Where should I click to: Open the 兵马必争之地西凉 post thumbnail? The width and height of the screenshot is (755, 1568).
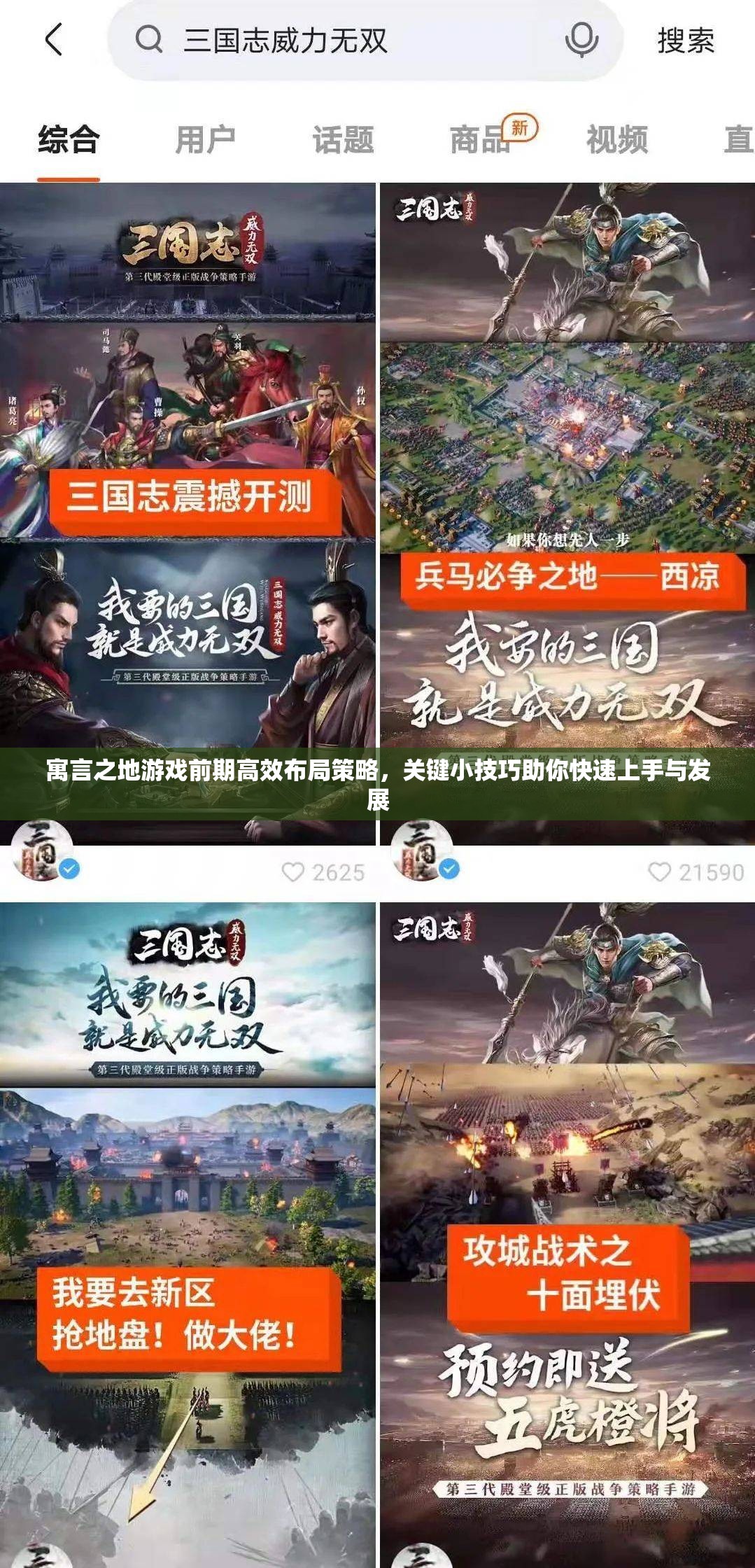pyautogui.click(x=567, y=490)
